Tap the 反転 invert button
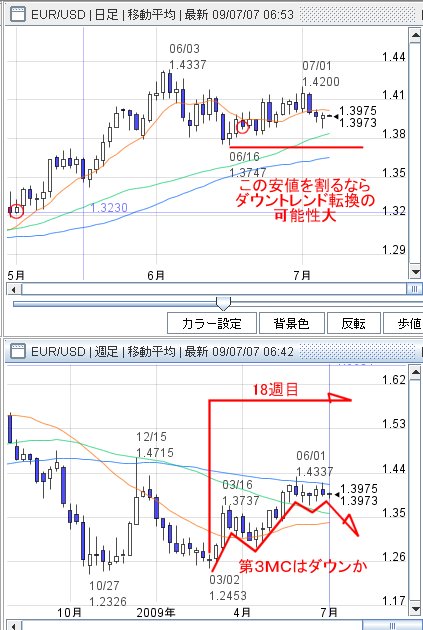423x630 pixels. coord(354,323)
